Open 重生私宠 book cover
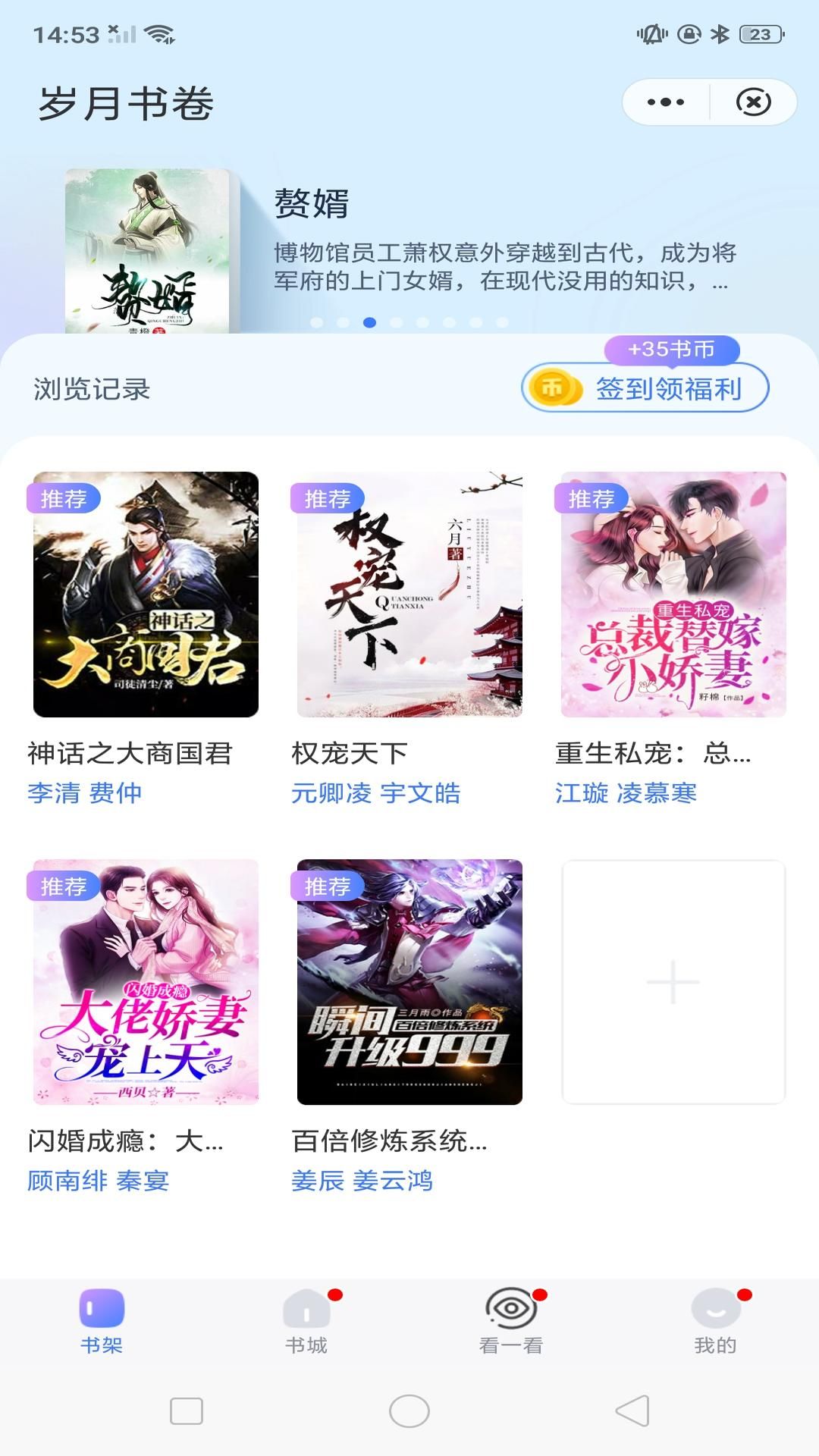The width and height of the screenshot is (819, 1456). 672,596
